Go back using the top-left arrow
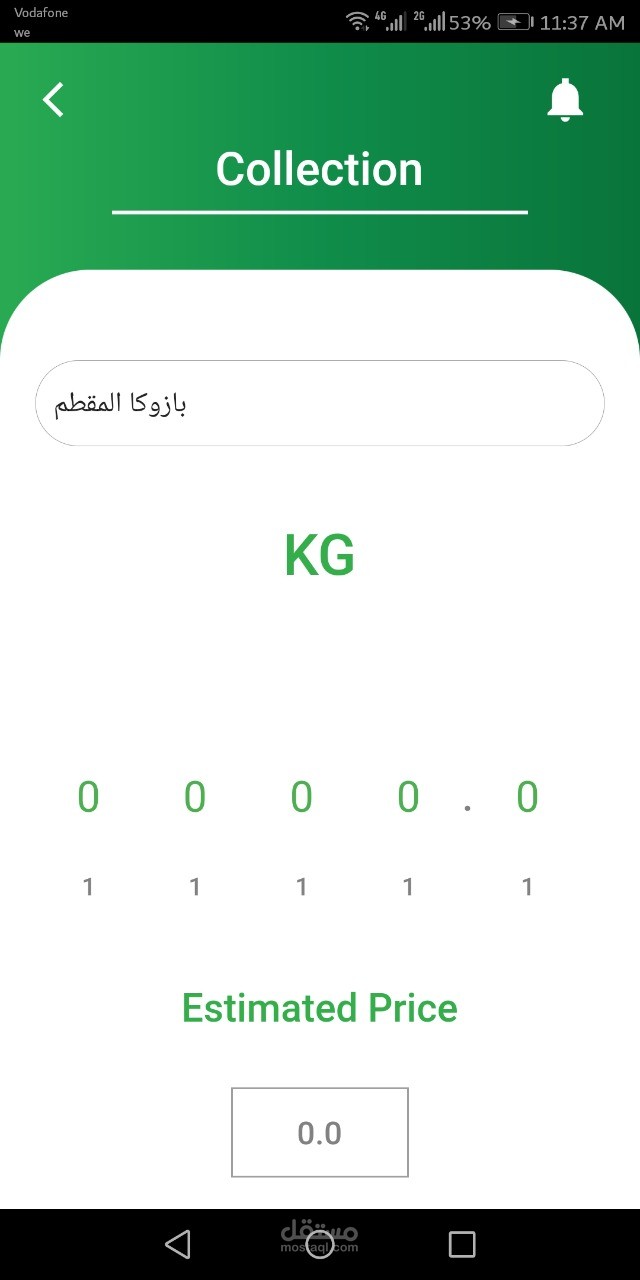Viewport: 640px width, 1280px height. [53, 99]
